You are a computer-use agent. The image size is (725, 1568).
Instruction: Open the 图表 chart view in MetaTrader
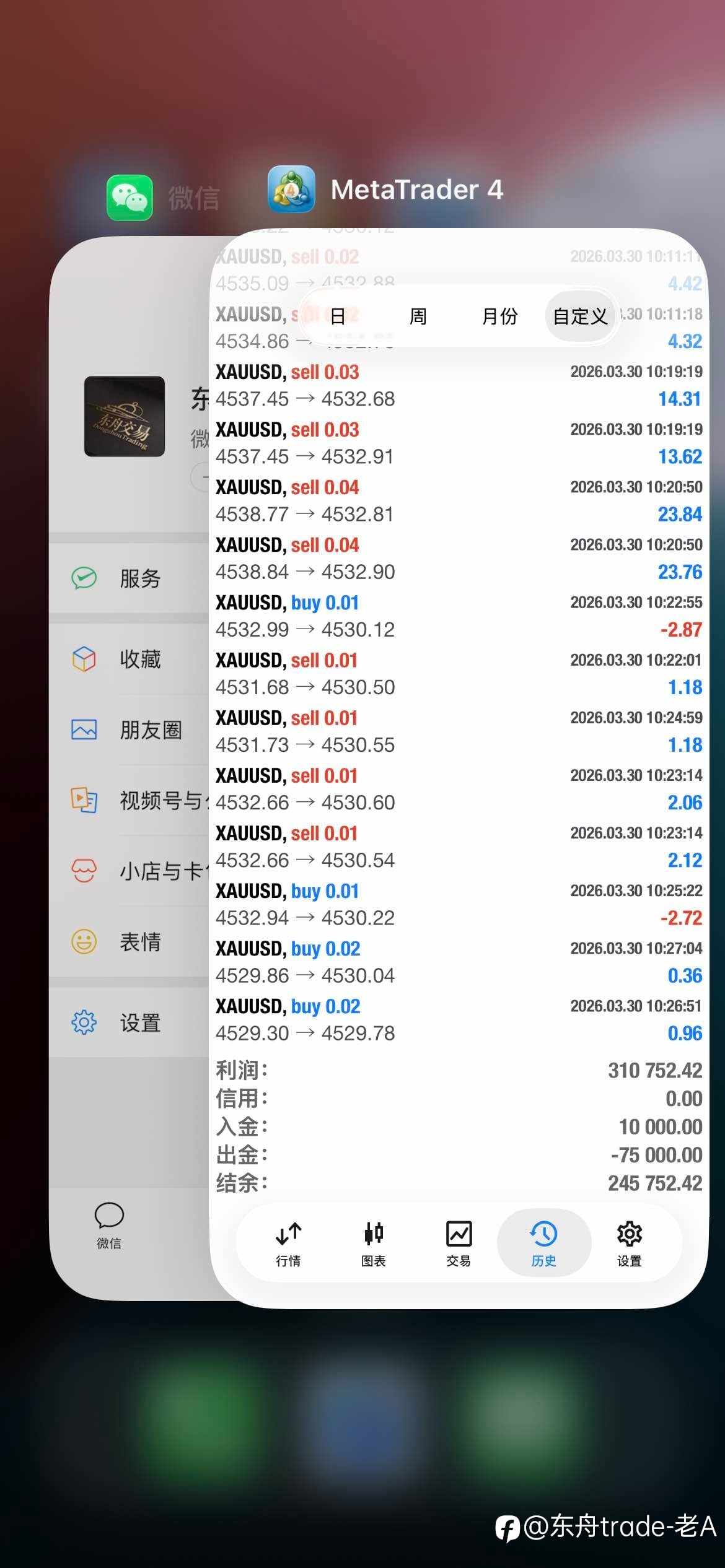(x=372, y=1242)
